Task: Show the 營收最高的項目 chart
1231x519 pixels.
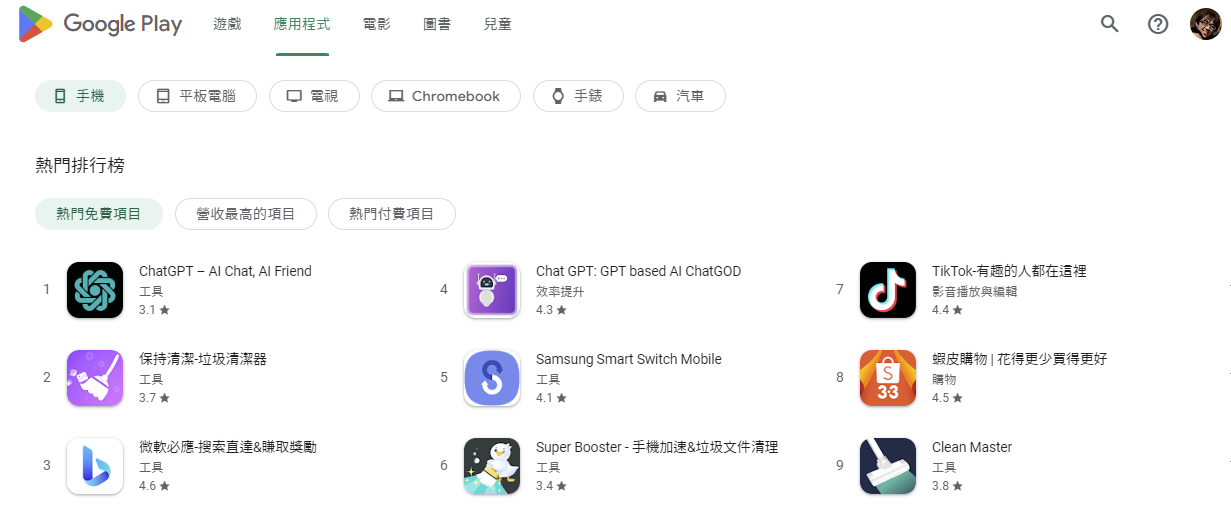Action: [x=245, y=214]
